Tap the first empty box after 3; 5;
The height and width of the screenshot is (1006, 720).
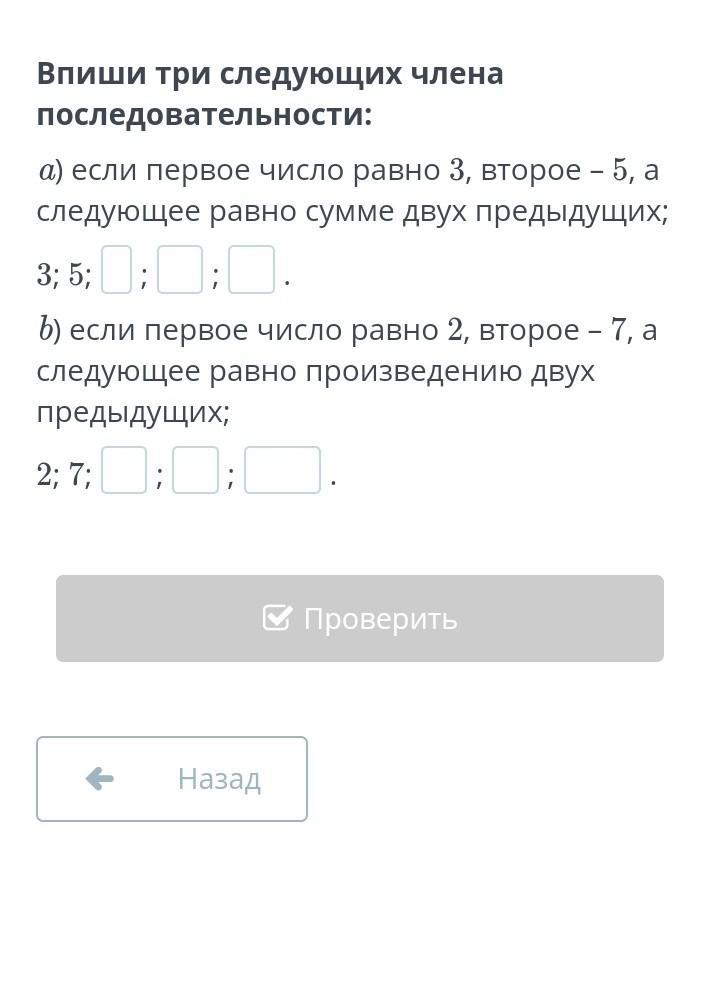tap(117, 269)
